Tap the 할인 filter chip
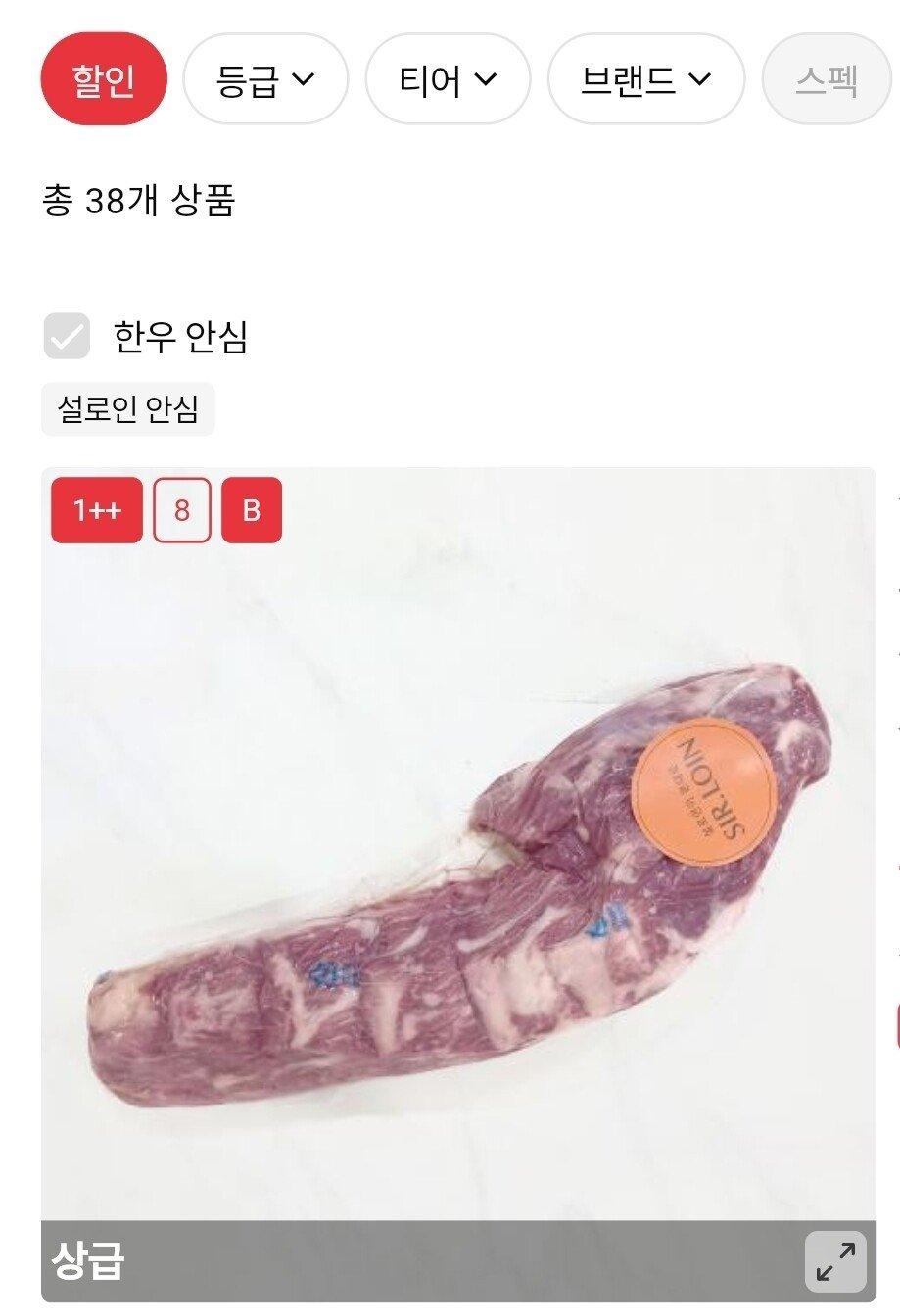This screenshot has height=1316, width=900. 104,79
